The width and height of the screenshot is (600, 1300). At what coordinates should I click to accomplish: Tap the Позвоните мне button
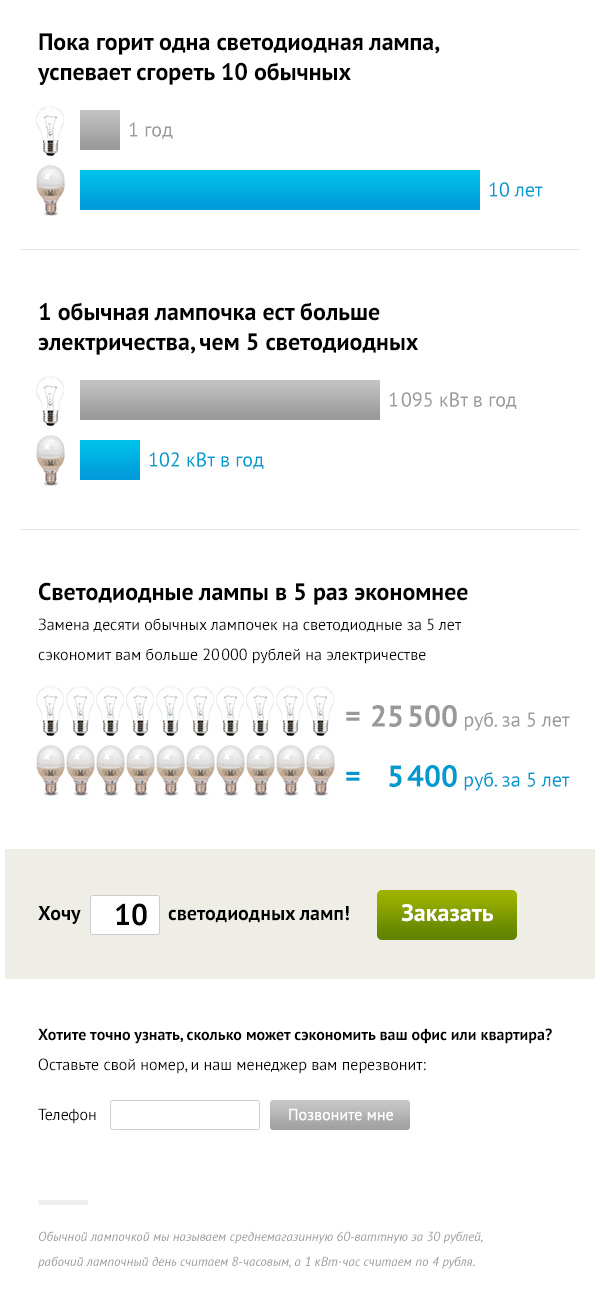pyautogui.click(x=340, y=1115)
